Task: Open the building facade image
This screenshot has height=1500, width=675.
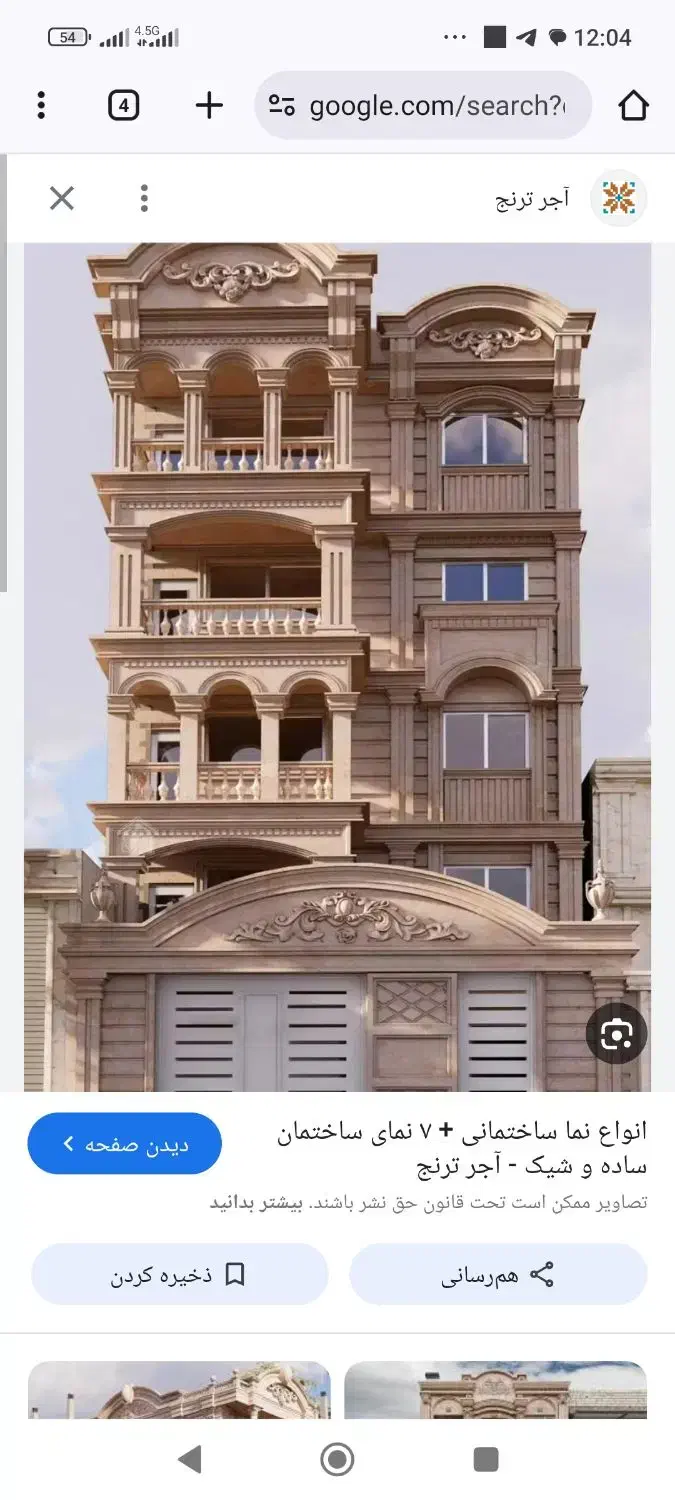Action: tap(337, 660)
